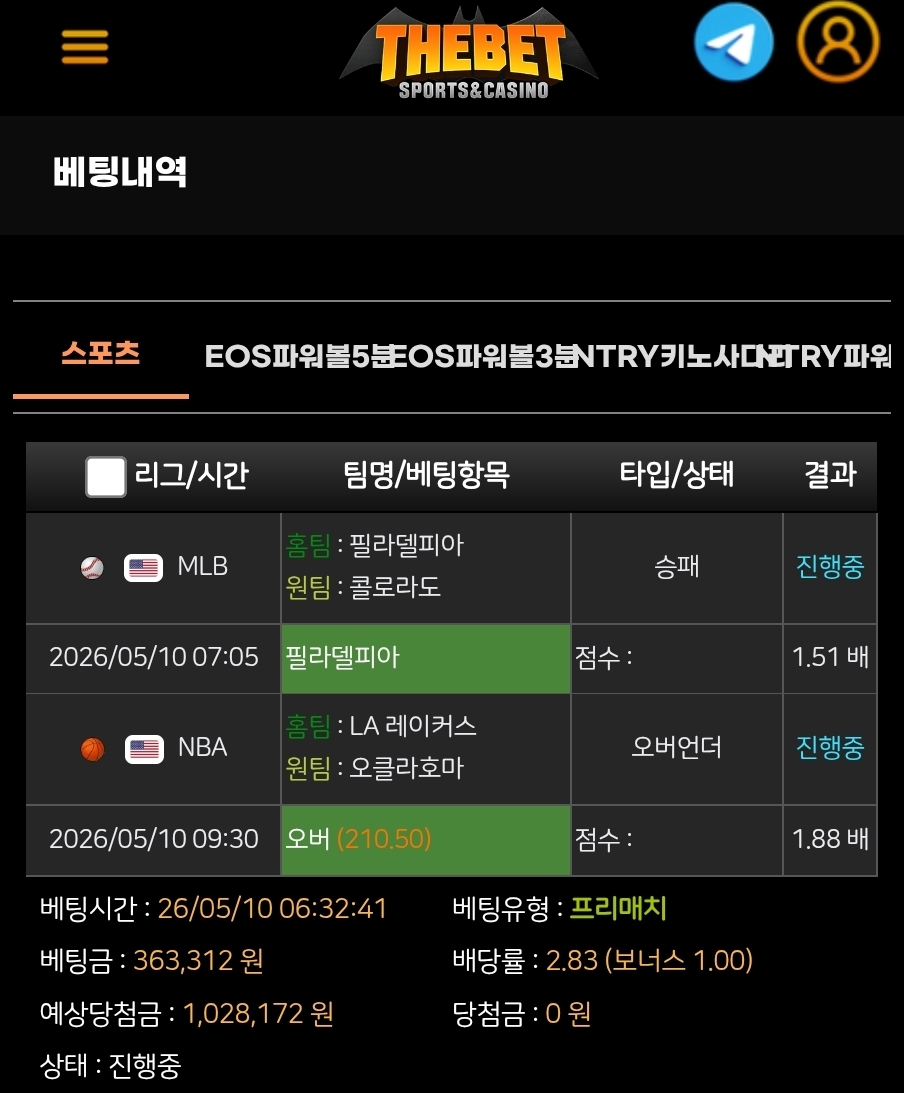The width and height of the screenshot is (904, 1093).
Task: Tick the checkbox beside 리그/시간
Action: pos(105,477)
